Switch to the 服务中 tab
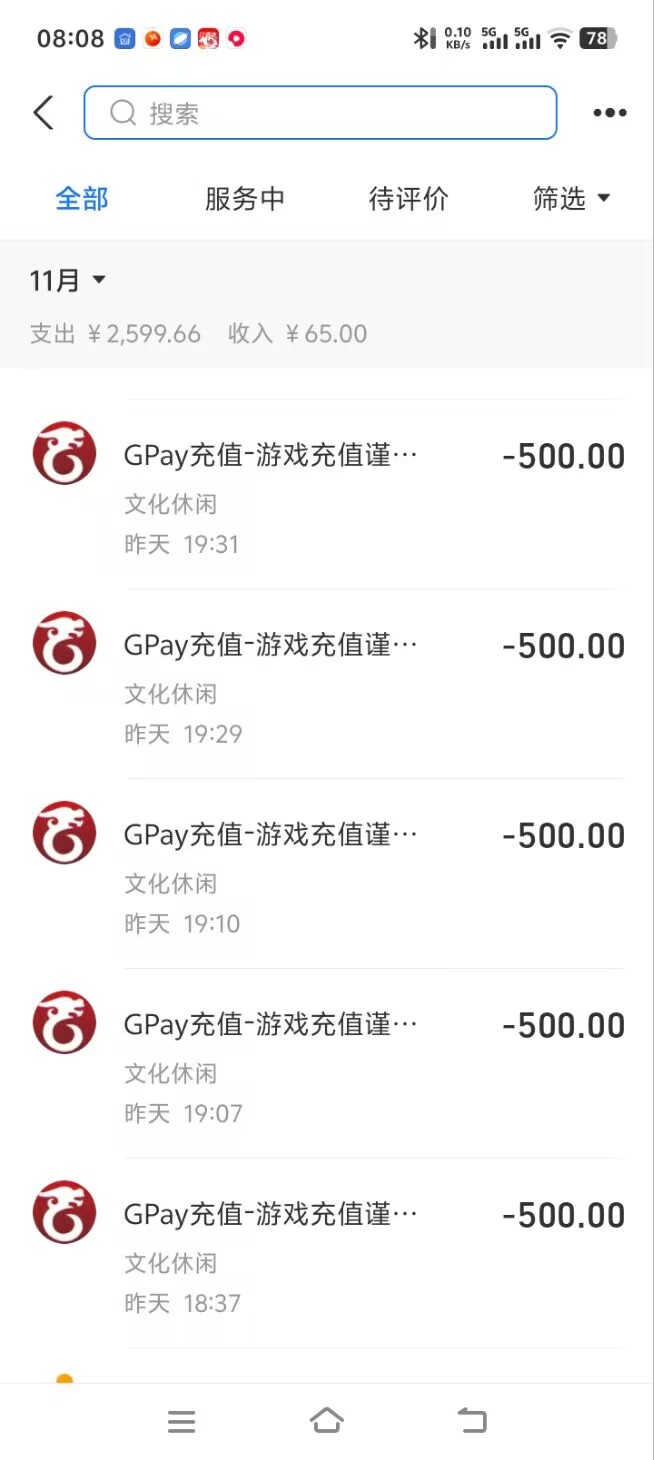 [x=245, y=199]
